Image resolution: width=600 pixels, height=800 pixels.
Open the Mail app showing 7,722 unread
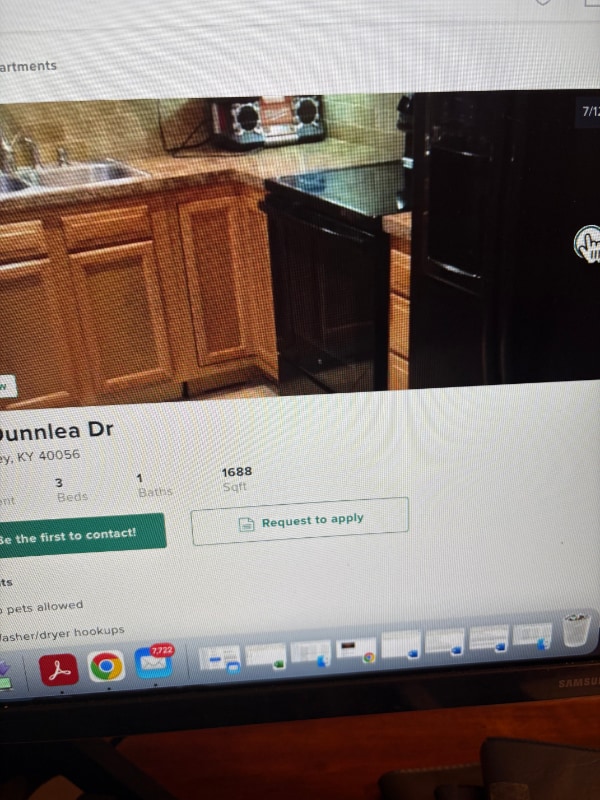tap(152, 665)
